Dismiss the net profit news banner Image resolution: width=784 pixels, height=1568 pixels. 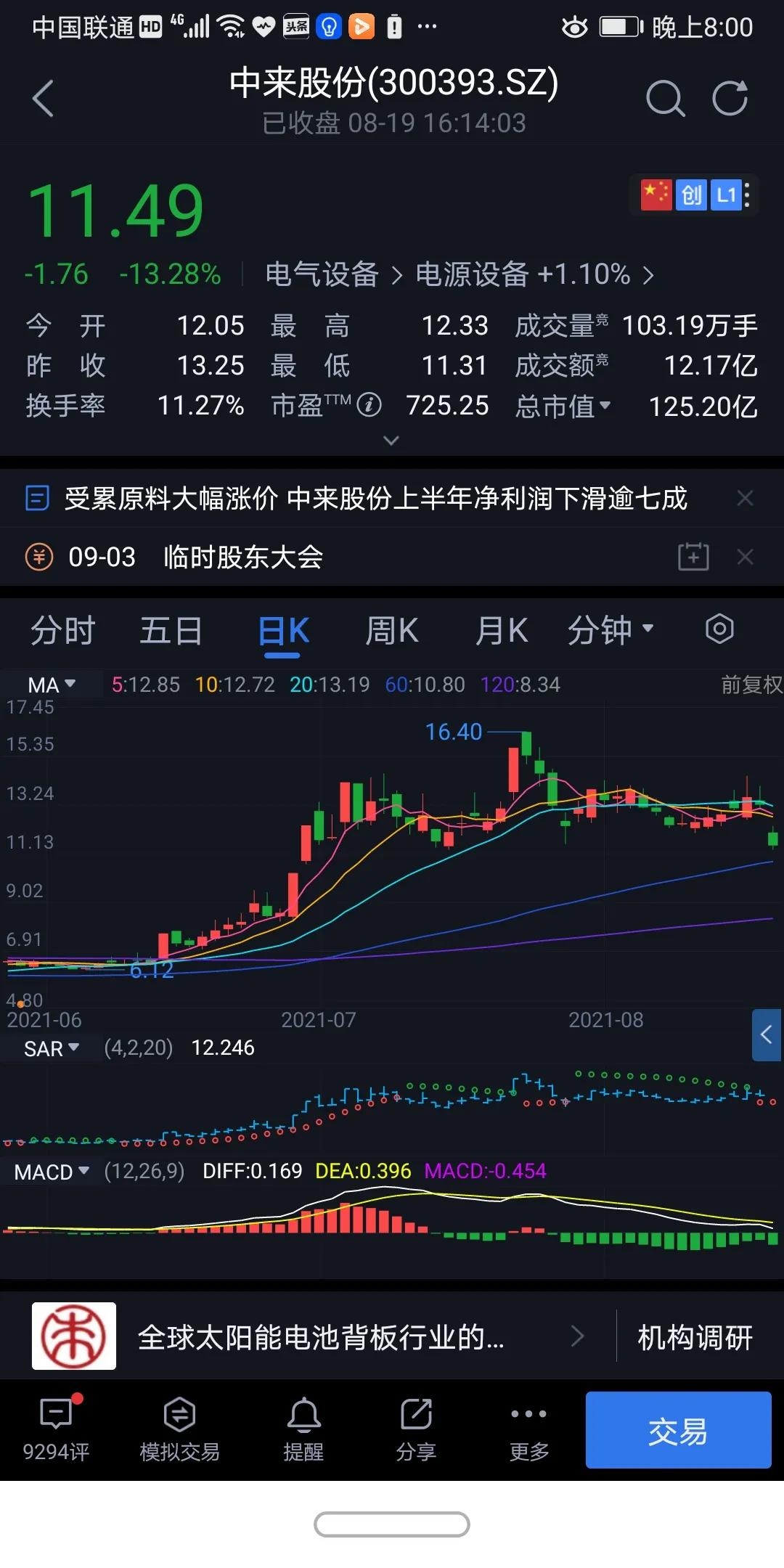tap(746, 498)
